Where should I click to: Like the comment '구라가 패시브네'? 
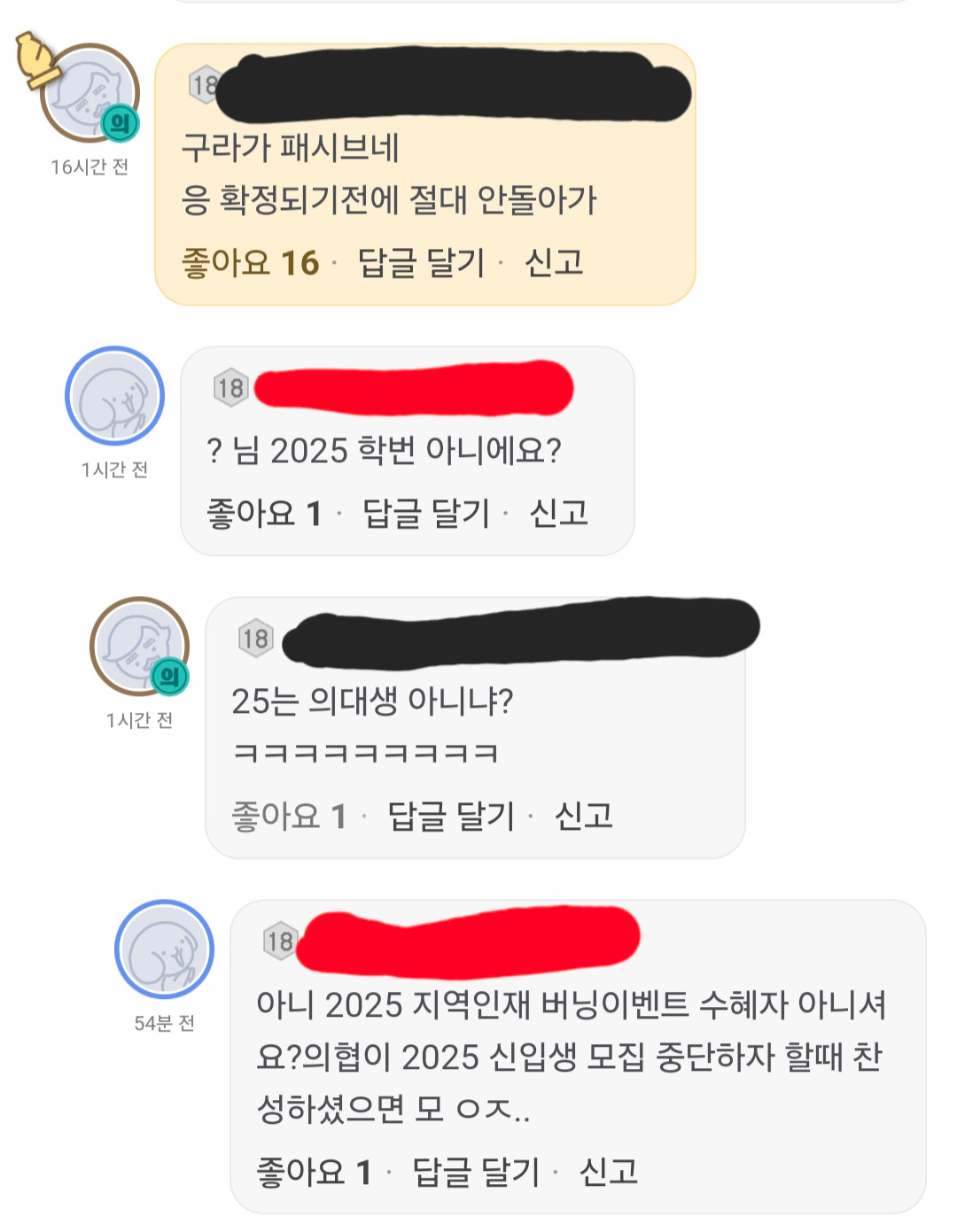click(x=249, y=263)
